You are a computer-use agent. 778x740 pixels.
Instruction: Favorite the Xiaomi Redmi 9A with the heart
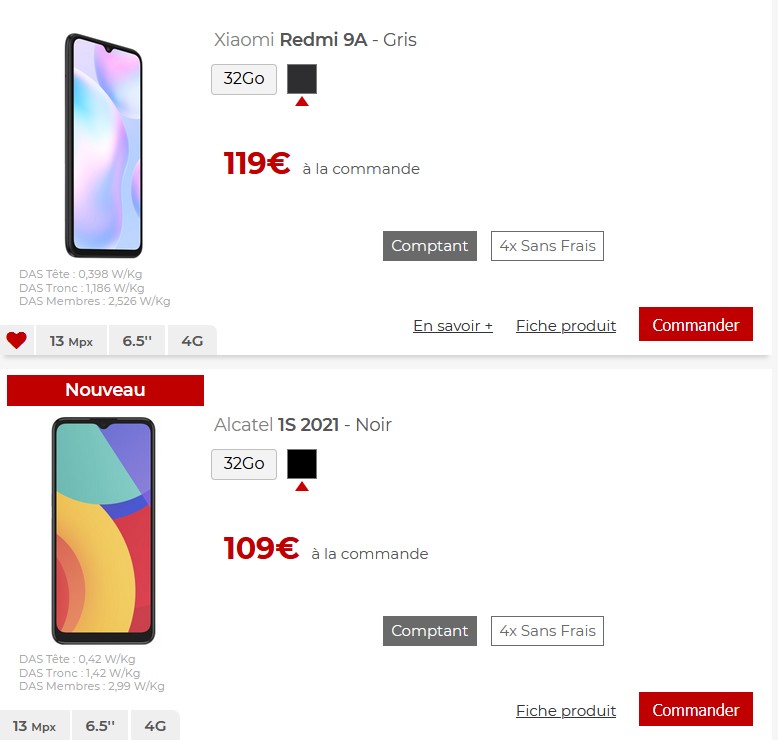coord(16,341)
